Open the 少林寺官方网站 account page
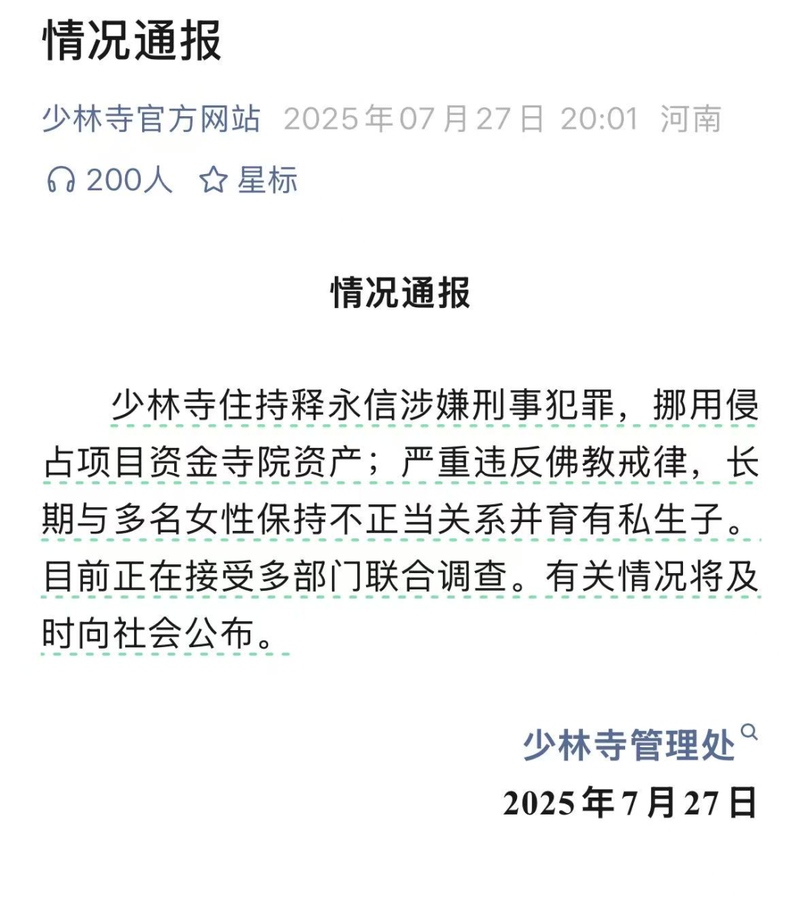This screenshot has width=800, height=913. click(150, 119)
